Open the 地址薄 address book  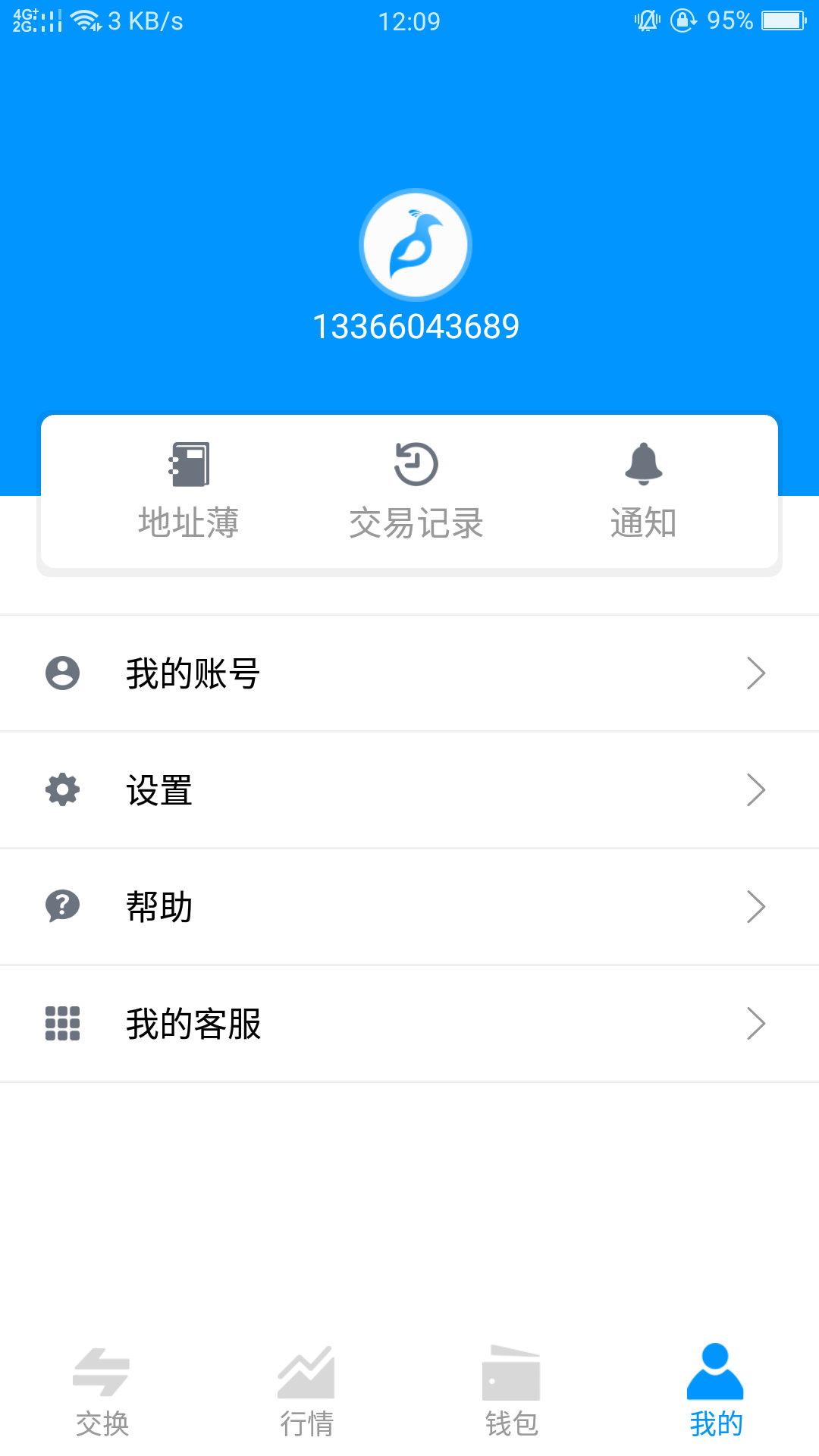pos(189,491)
